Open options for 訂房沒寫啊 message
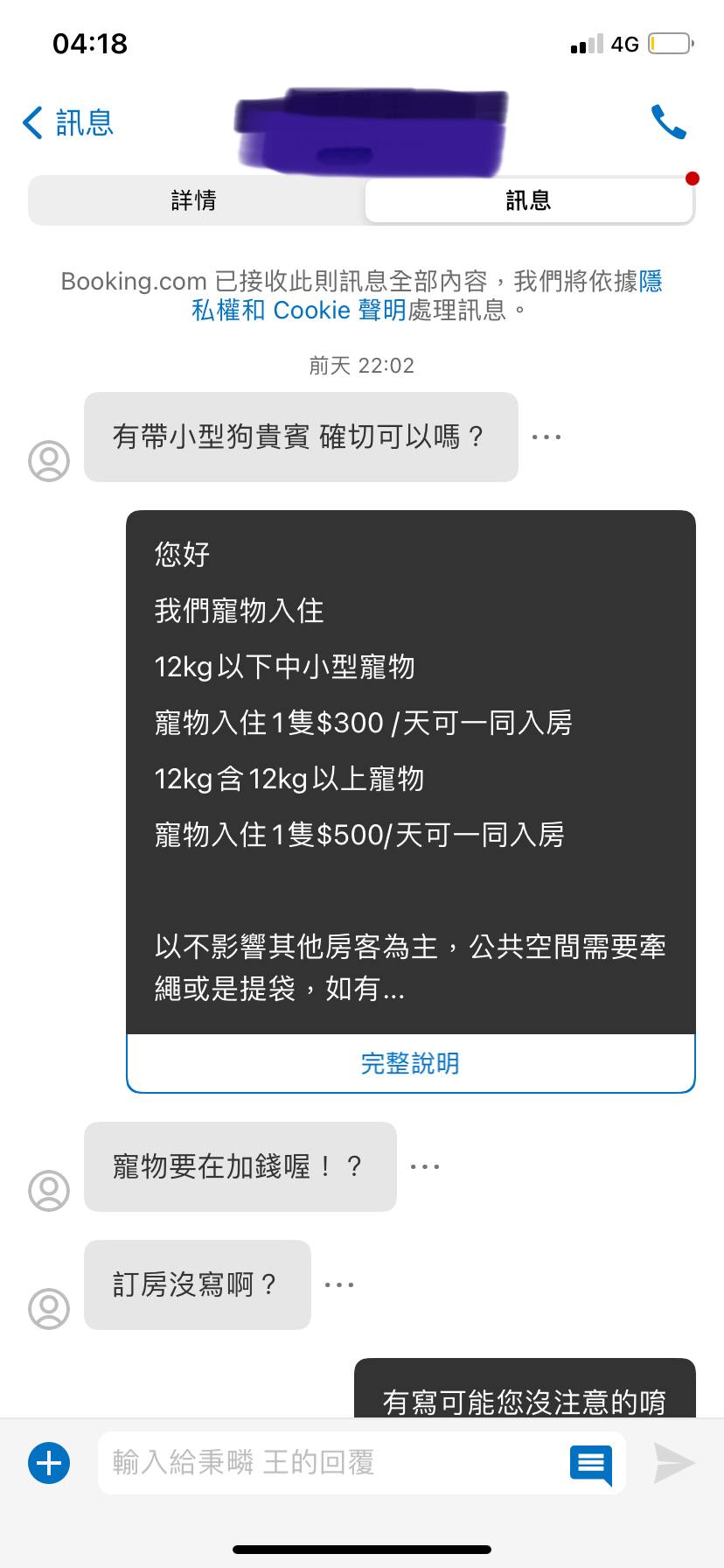The height and width of the screenshot is (1568, 724). [339, 1284]
